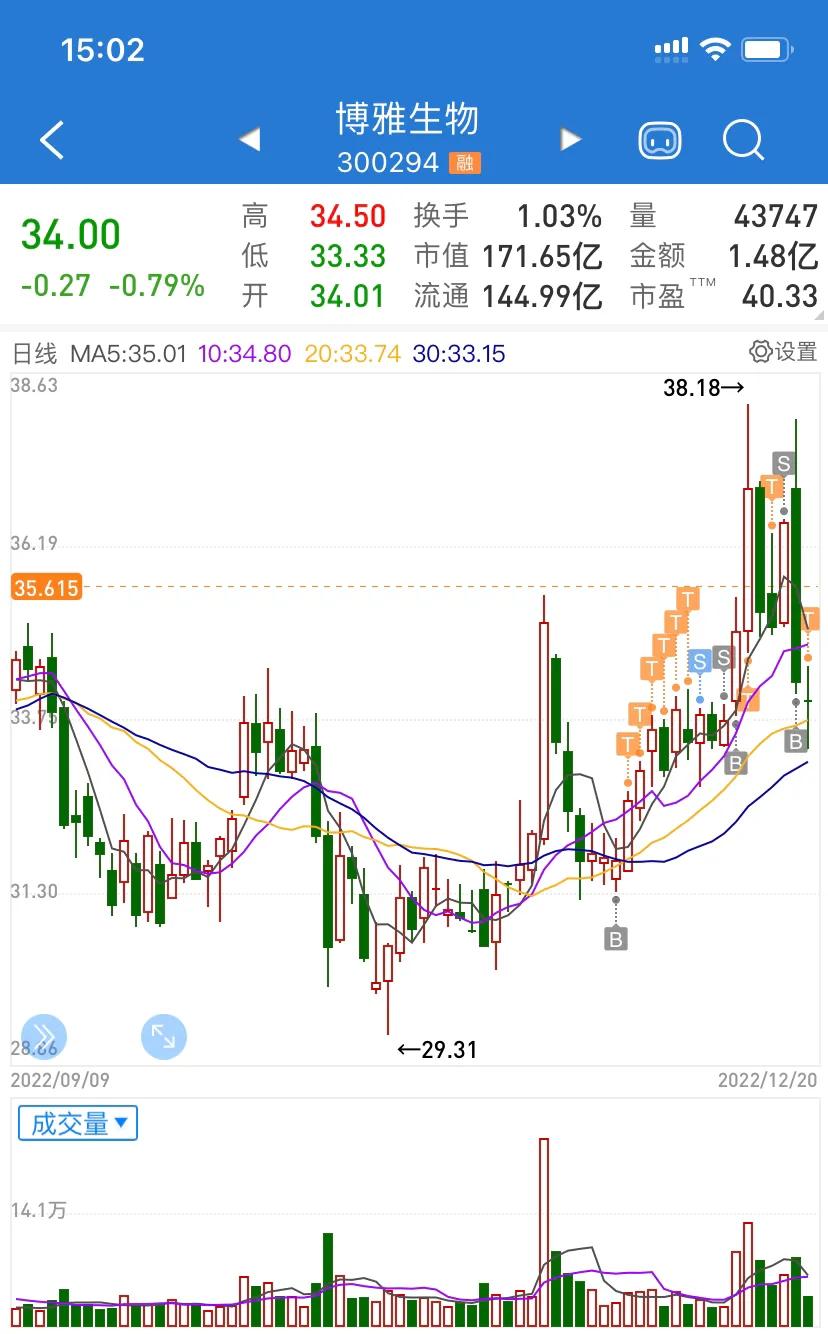Switch to the previous stock
Screen dimensions: 828x1334
pyautogui.click(x=250, y=139)
